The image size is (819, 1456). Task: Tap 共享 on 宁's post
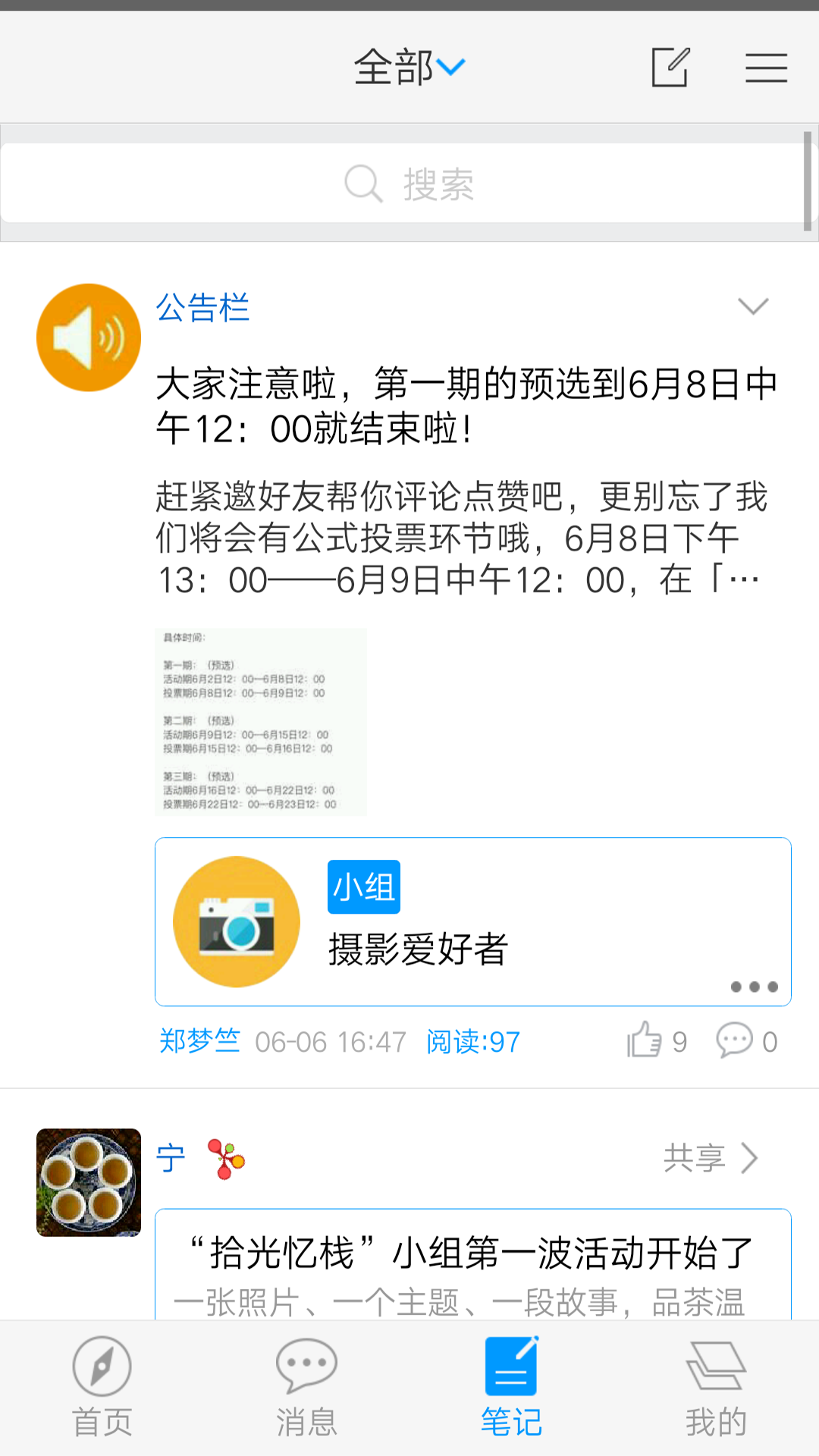tap(711, 1158)
